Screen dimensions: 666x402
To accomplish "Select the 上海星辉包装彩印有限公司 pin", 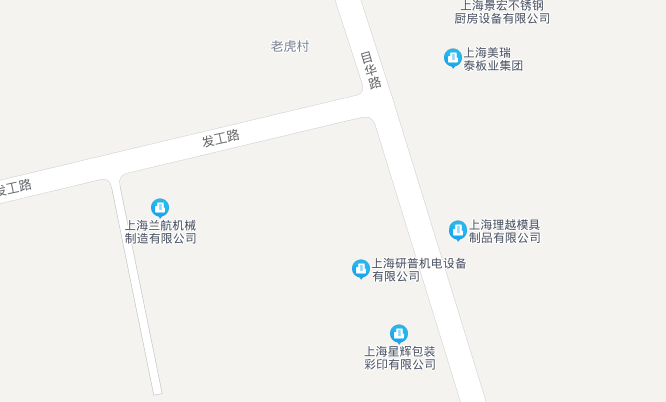I will [399, 333].
